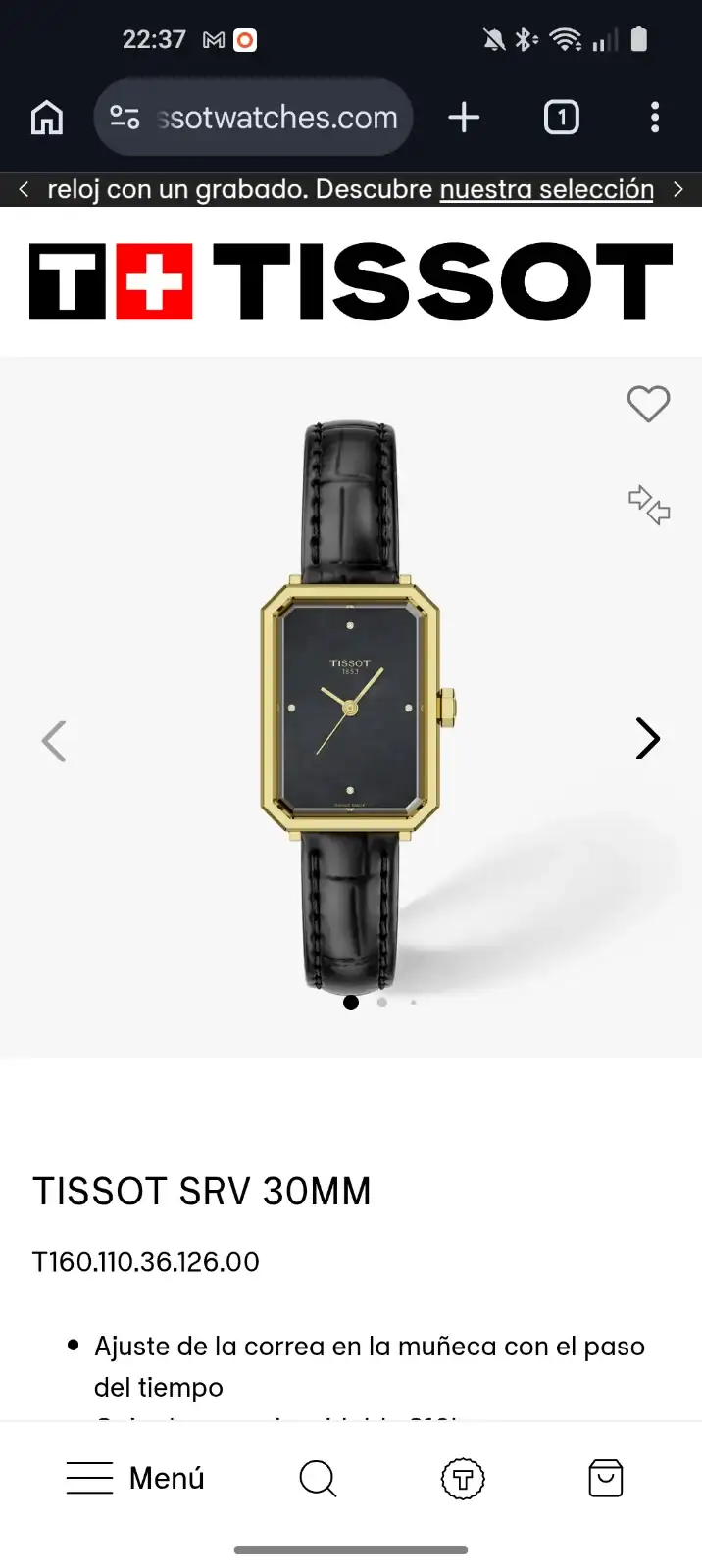Open the browser overflow menu
Viewport: 702px width, 1568px height.
655,118
